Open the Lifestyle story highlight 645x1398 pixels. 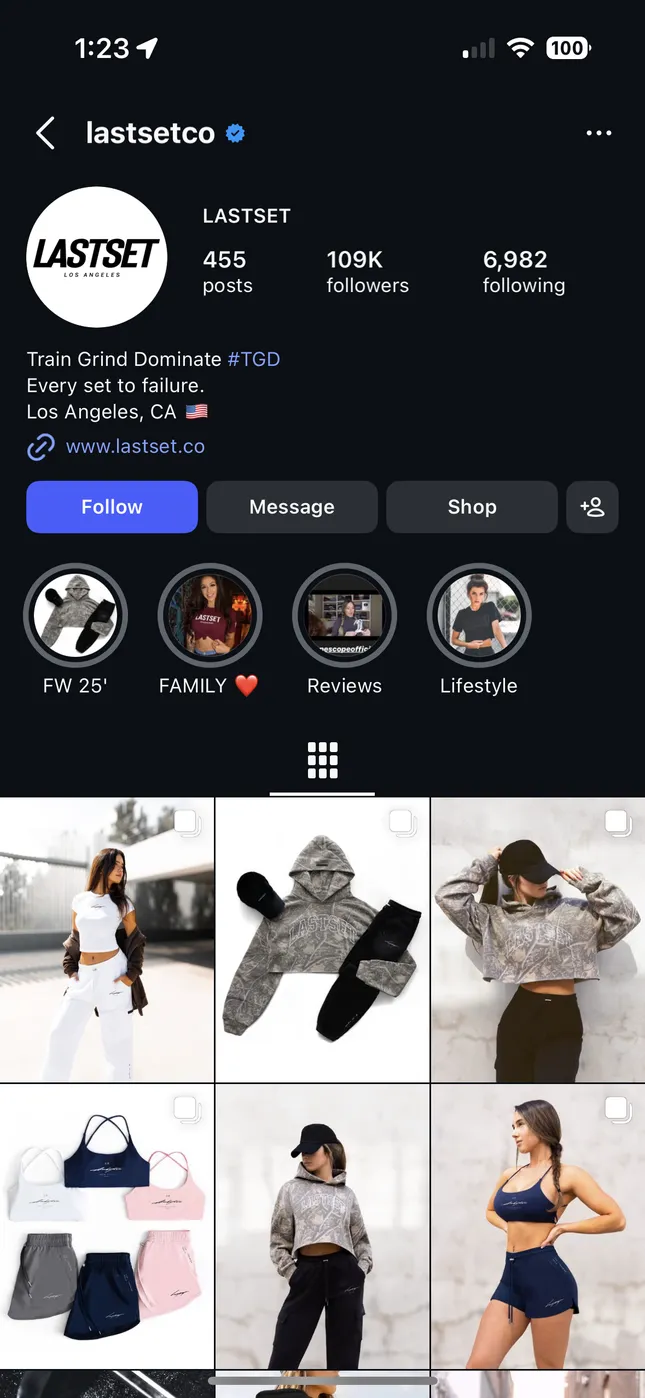point(479,616)
